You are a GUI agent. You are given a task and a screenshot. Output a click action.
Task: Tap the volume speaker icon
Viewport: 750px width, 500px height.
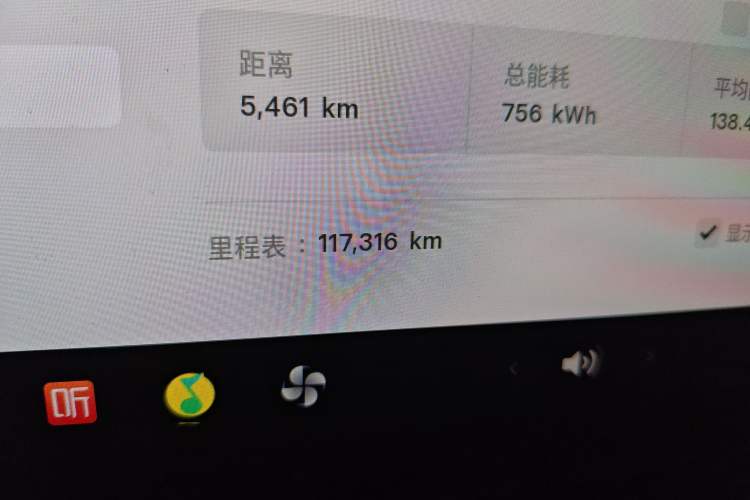click(x=579, y=362)
